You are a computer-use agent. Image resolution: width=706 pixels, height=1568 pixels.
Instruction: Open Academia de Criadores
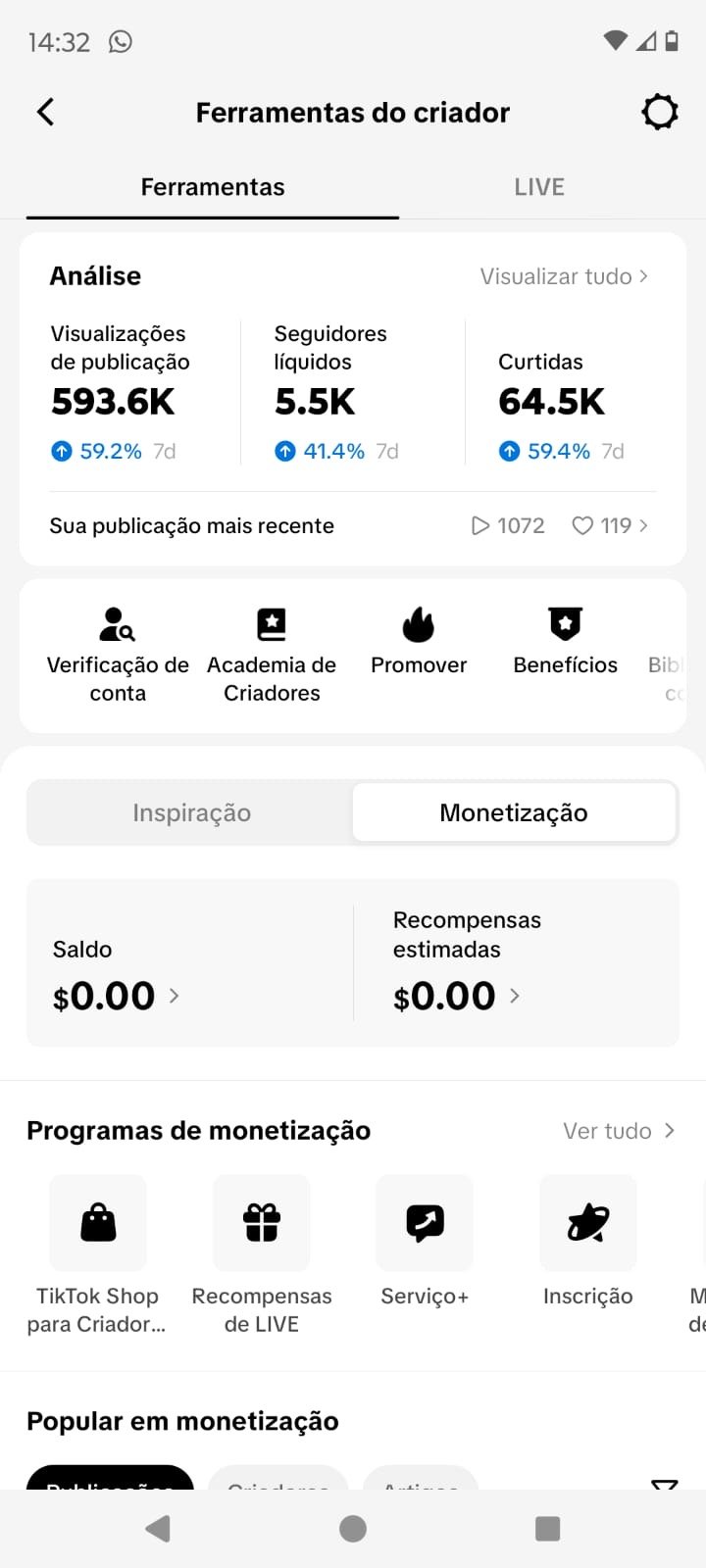coord(272,654)
